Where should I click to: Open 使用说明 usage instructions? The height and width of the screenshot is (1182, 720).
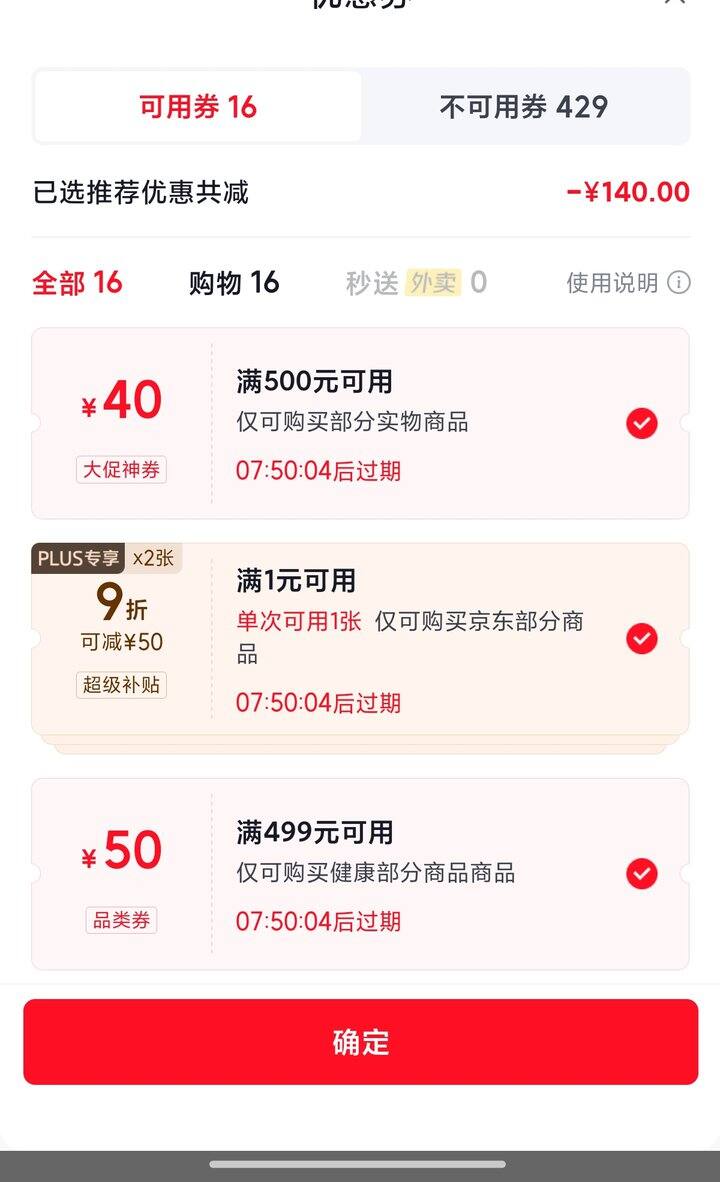628,283
